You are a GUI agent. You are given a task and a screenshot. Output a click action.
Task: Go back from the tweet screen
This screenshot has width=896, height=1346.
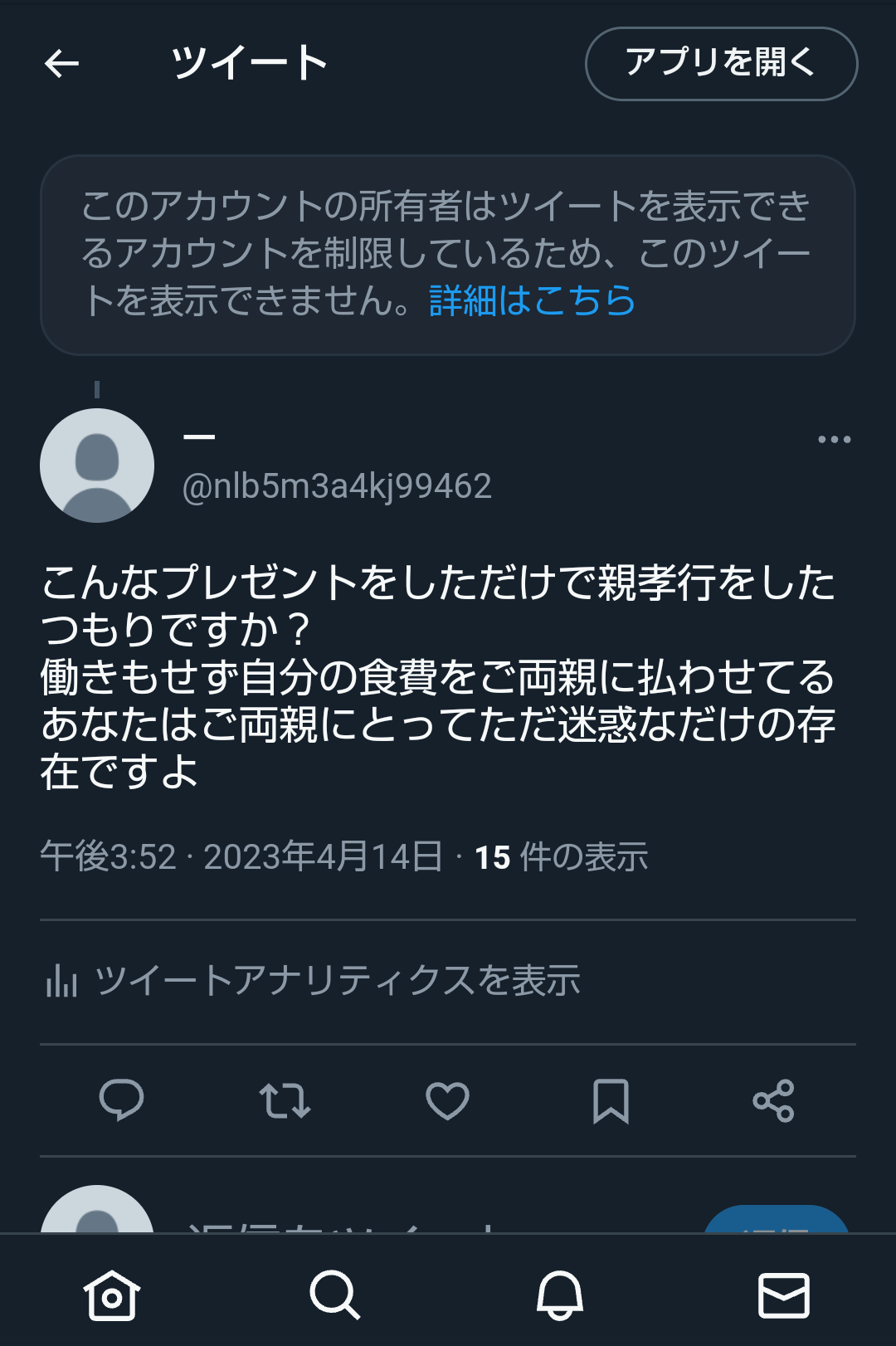tap(61, 63)
